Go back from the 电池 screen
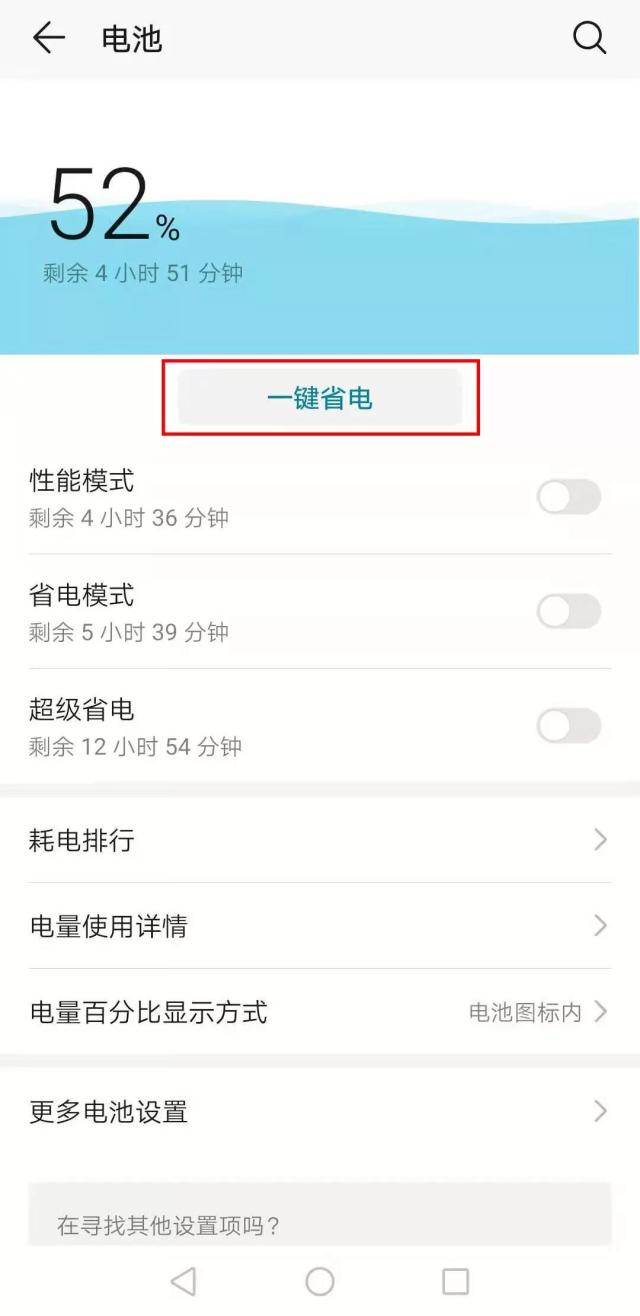This screenshot has height=1316, width=640. [48, 38]
